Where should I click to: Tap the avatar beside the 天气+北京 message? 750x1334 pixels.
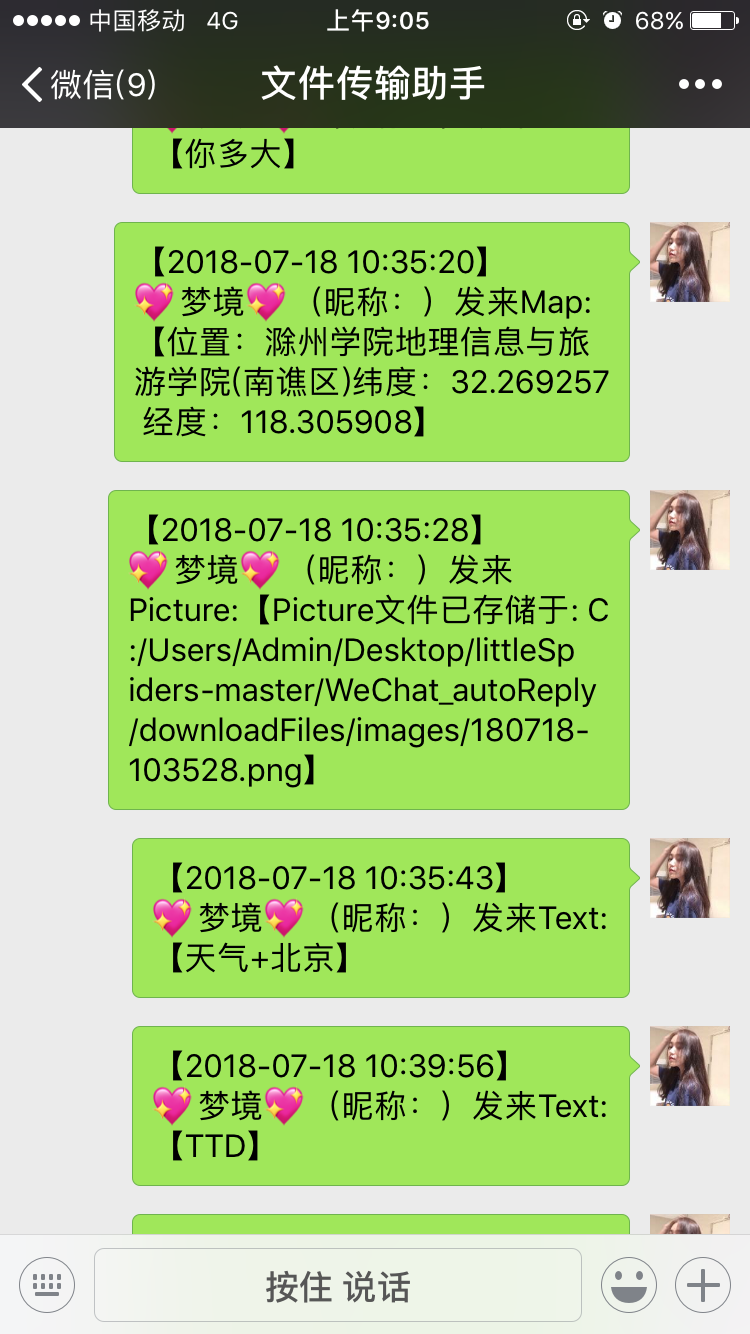689,878
